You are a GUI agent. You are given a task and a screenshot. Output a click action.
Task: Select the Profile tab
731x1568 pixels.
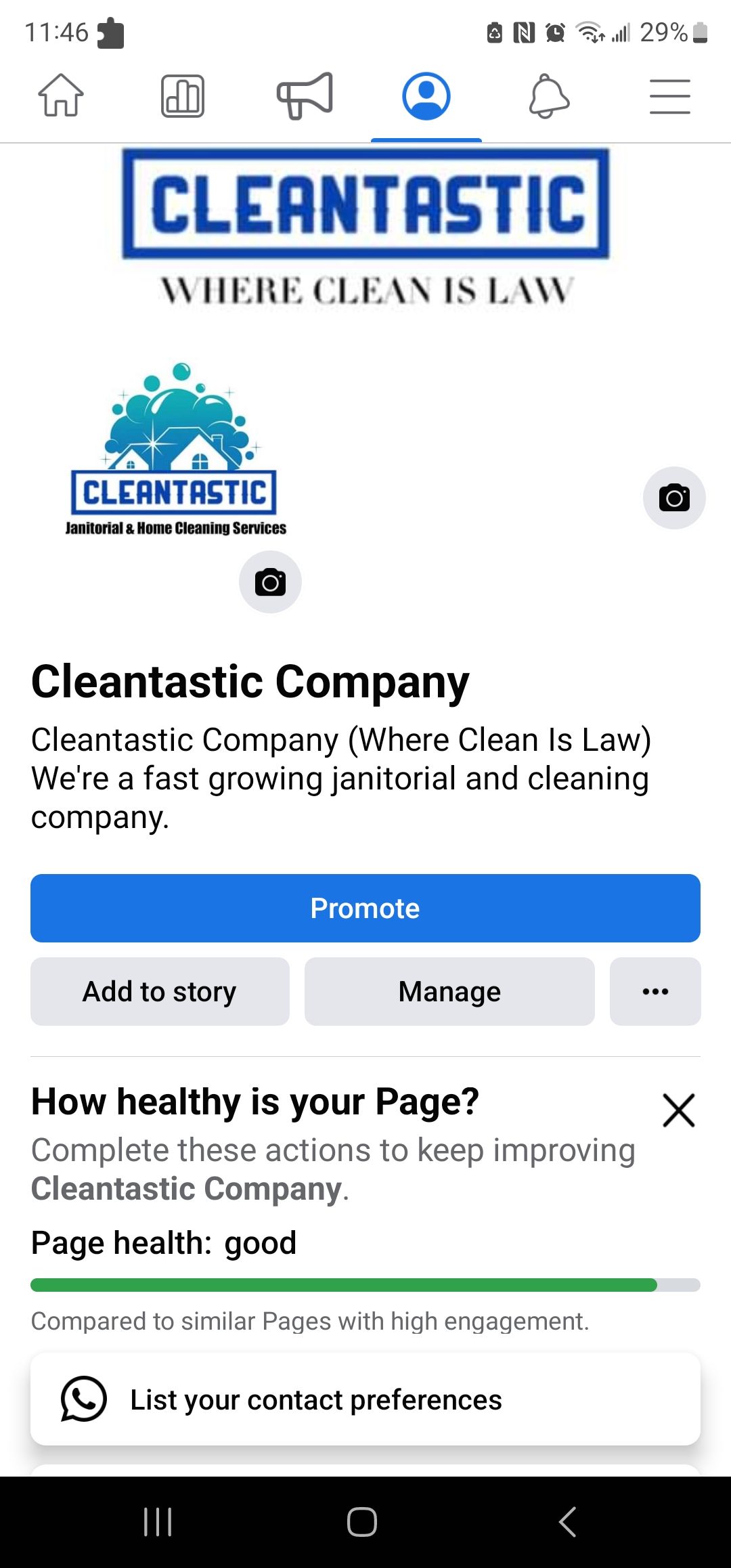coord(426,96)
